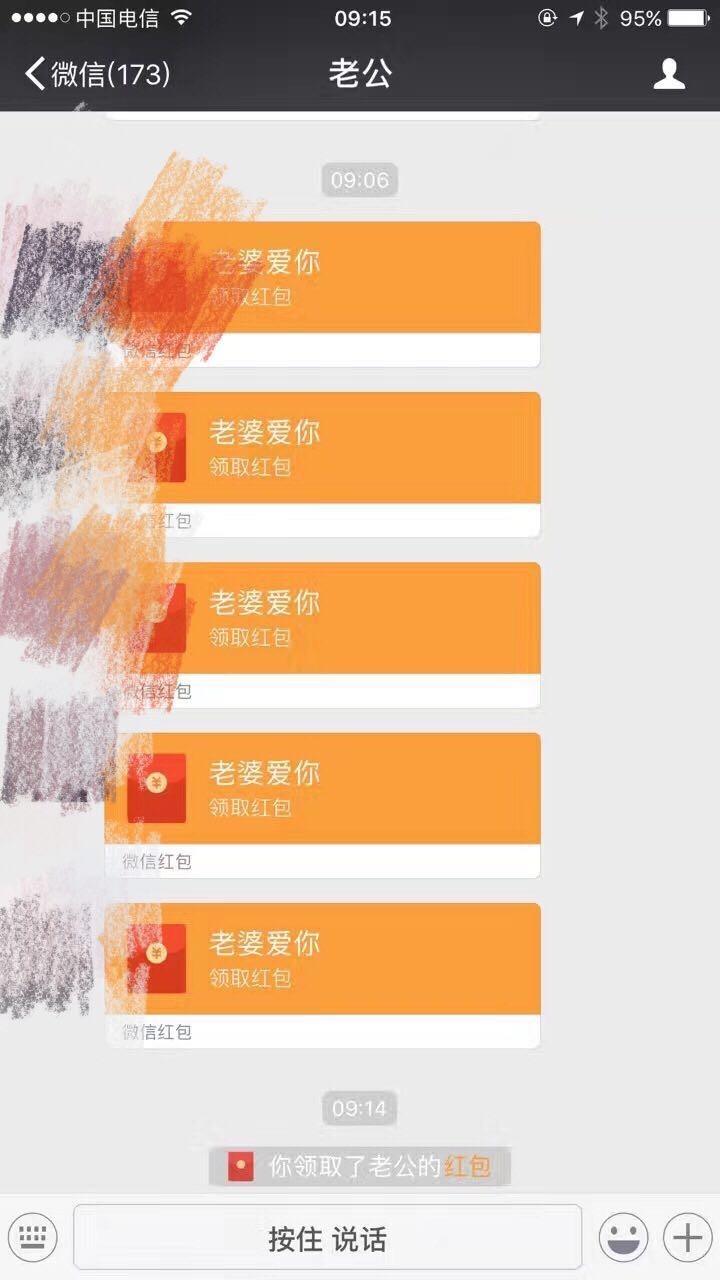Open the emoji sticker panel
The height and width of the screenshot is (1280, 720).
coord(623,1238)
